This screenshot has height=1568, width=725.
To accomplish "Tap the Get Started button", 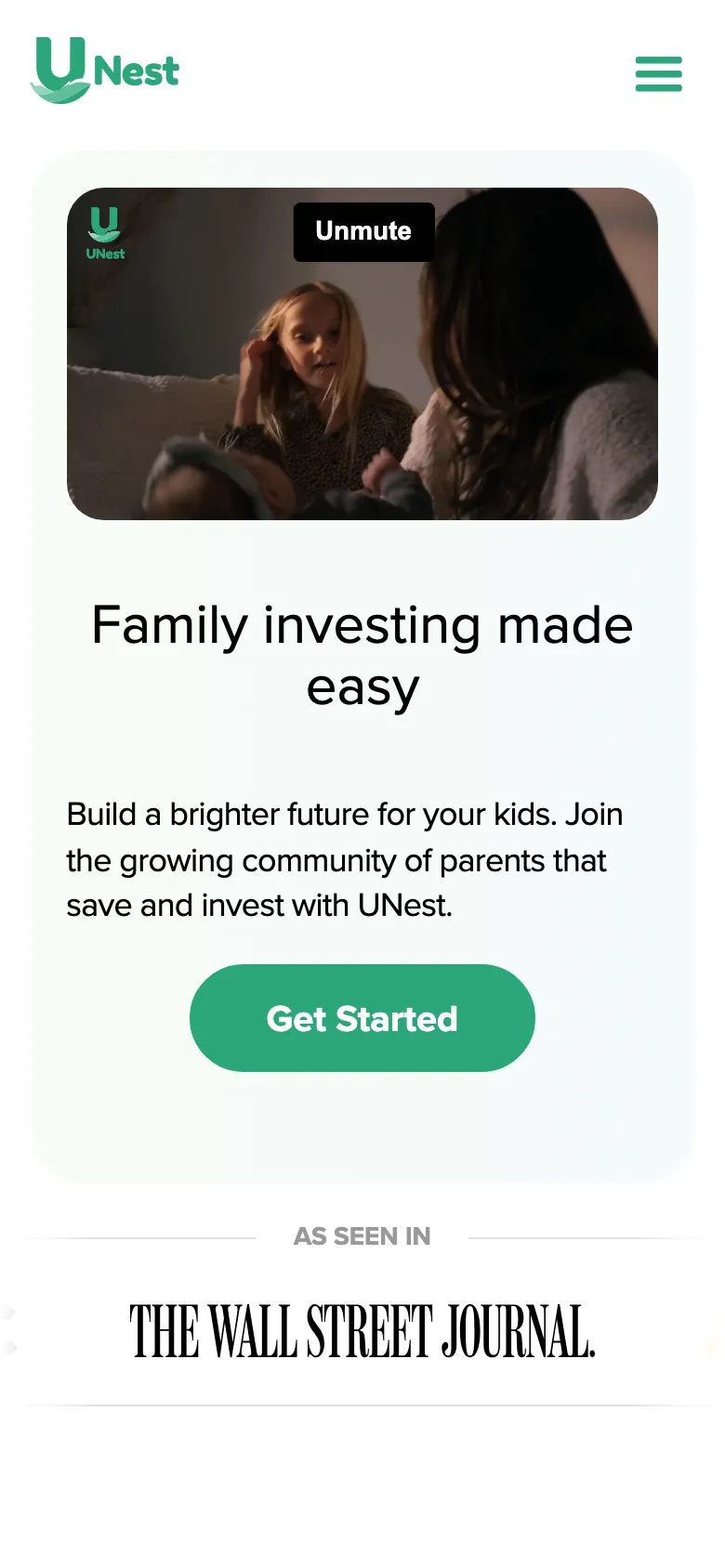I will [362, 1018].
